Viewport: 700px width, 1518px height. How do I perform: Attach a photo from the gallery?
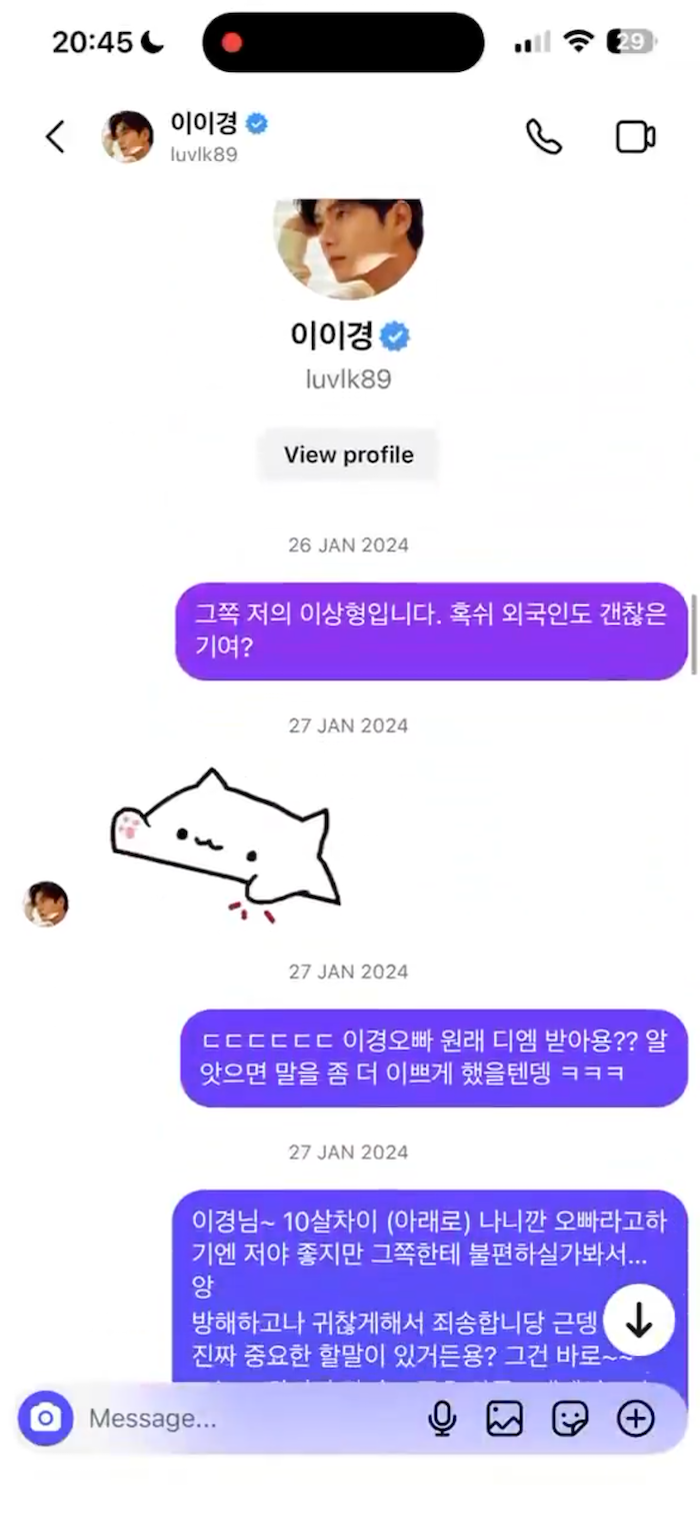point(505,1418)
